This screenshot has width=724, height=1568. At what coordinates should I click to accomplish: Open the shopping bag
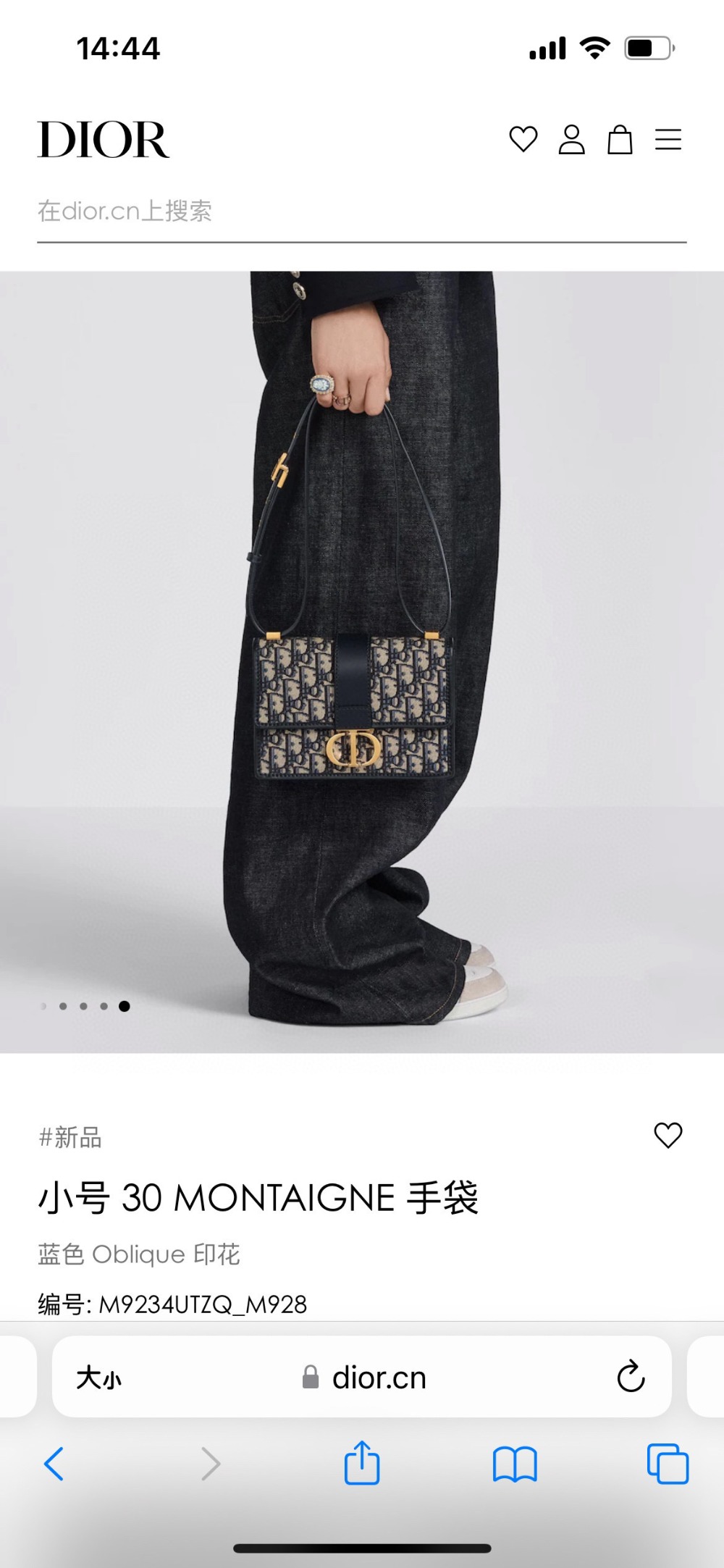pos(620,139)
